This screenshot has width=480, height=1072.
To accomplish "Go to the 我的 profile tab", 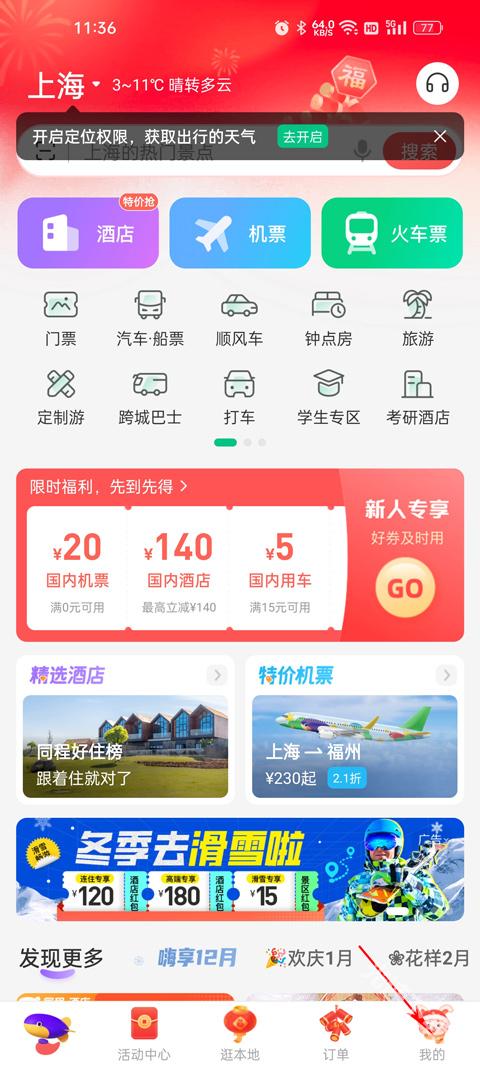I will [x=431, y=1034].
